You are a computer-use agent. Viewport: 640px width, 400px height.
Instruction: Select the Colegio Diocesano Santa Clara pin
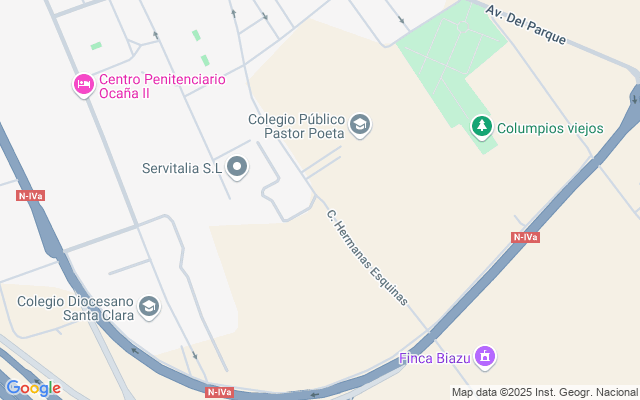[x=149, y=307]
